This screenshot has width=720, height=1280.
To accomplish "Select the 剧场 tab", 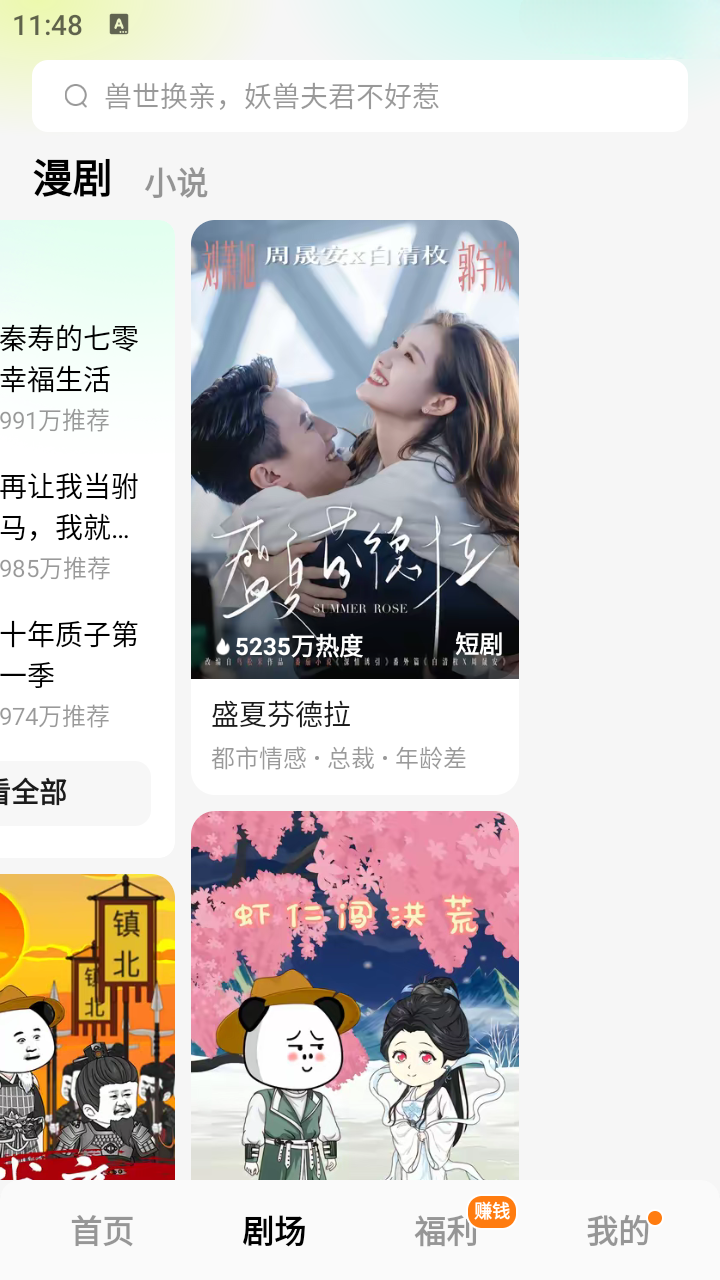I will pos(274,1231).
